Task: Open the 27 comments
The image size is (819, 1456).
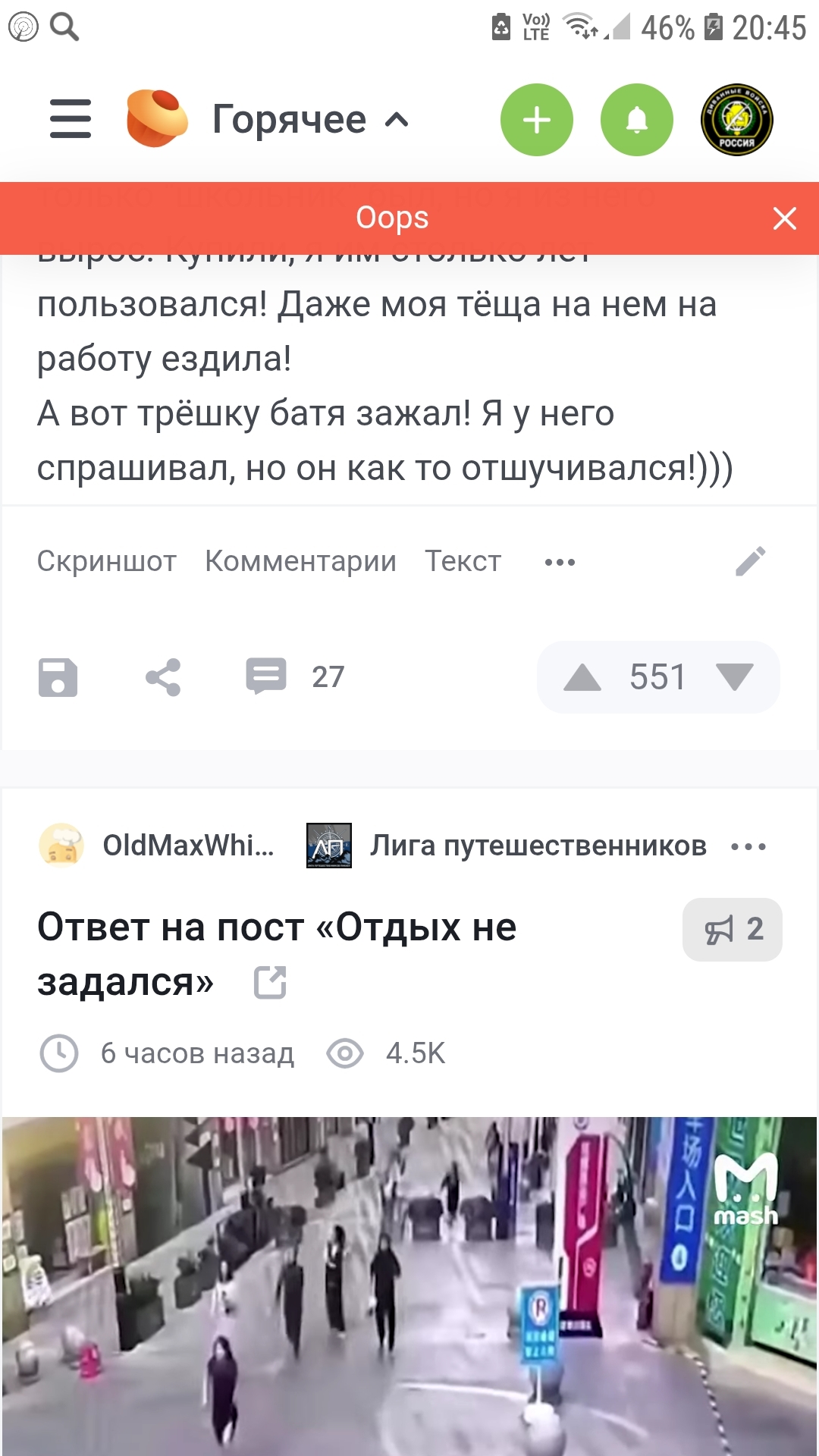Action: (x=296, y=676)
